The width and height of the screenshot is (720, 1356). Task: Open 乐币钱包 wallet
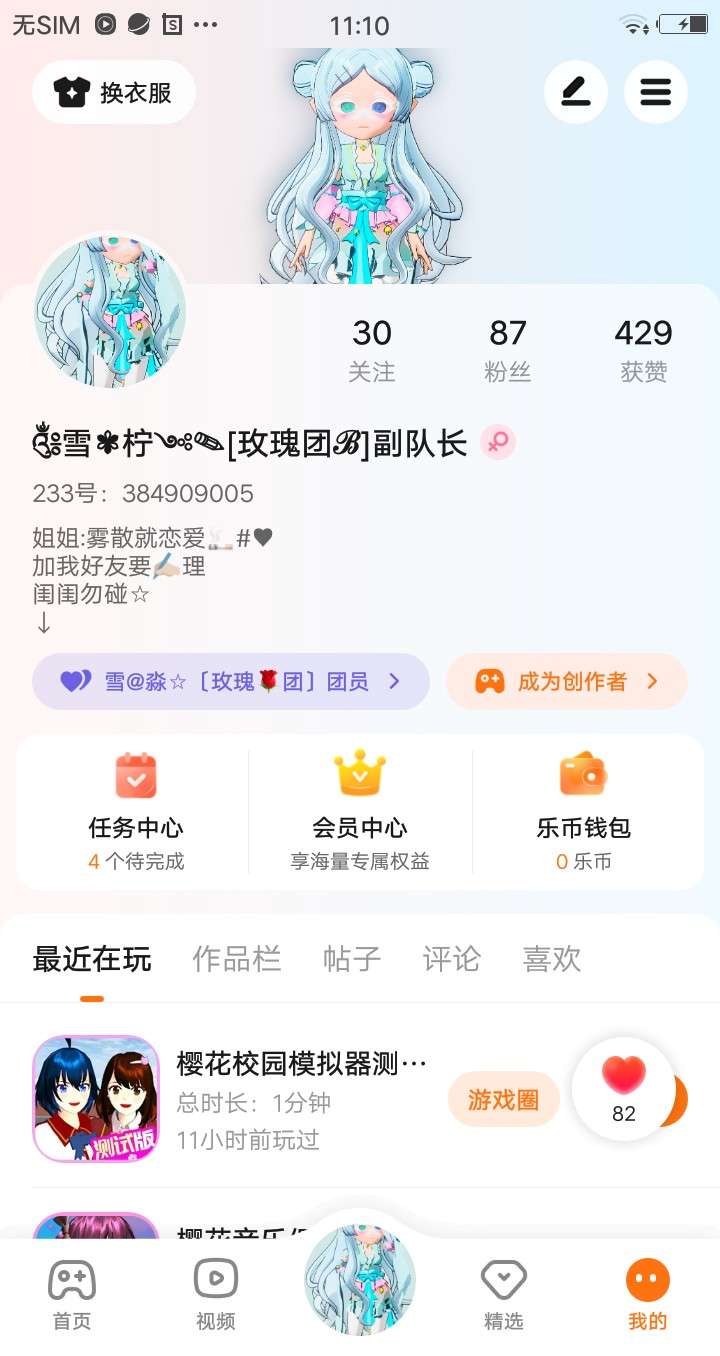pos(584,812)
